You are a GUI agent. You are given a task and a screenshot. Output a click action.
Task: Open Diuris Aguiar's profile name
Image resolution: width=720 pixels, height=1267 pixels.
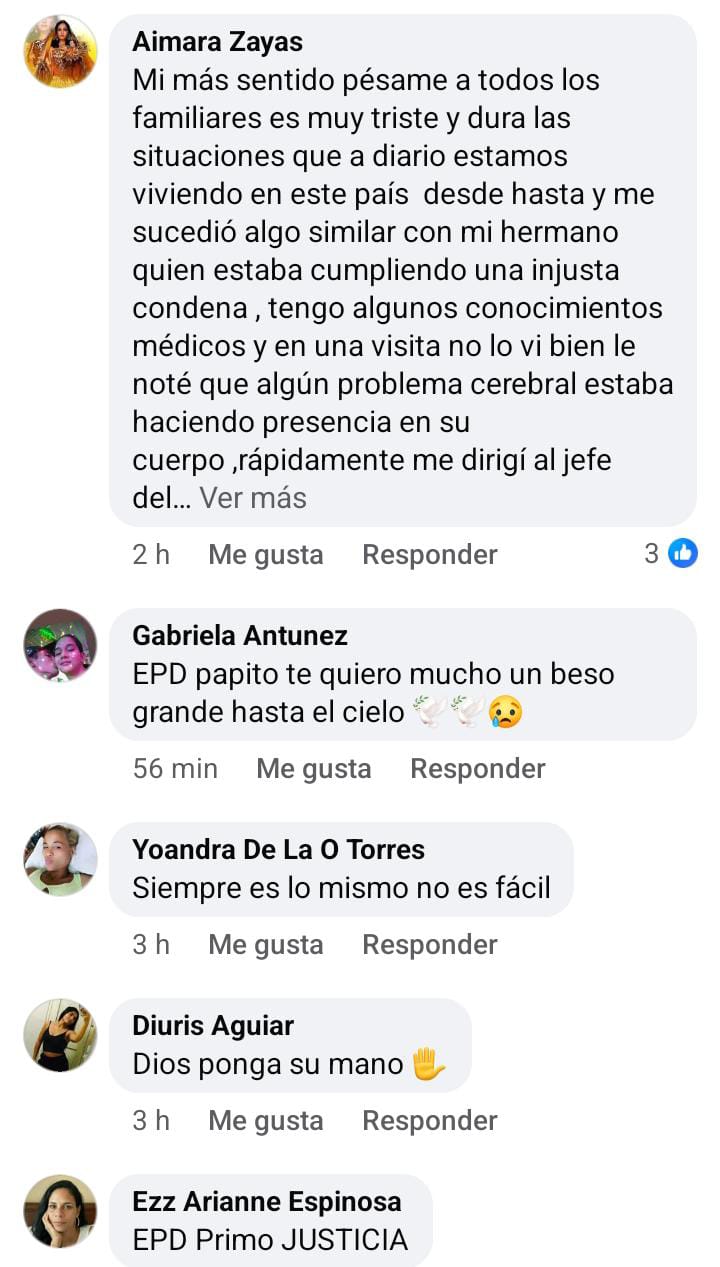pos(213,1025)
